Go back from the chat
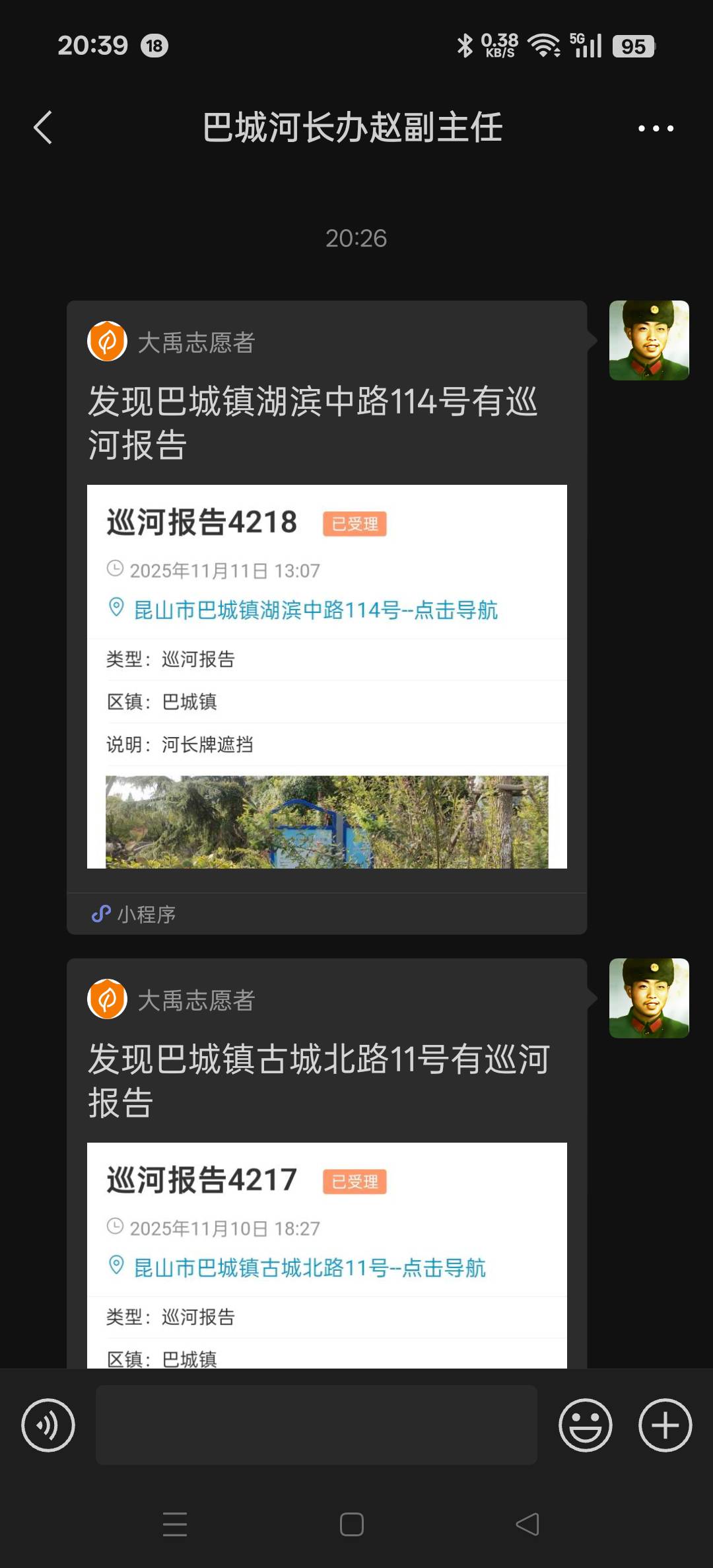The image size is (713, 1568). tap(44, 127)
